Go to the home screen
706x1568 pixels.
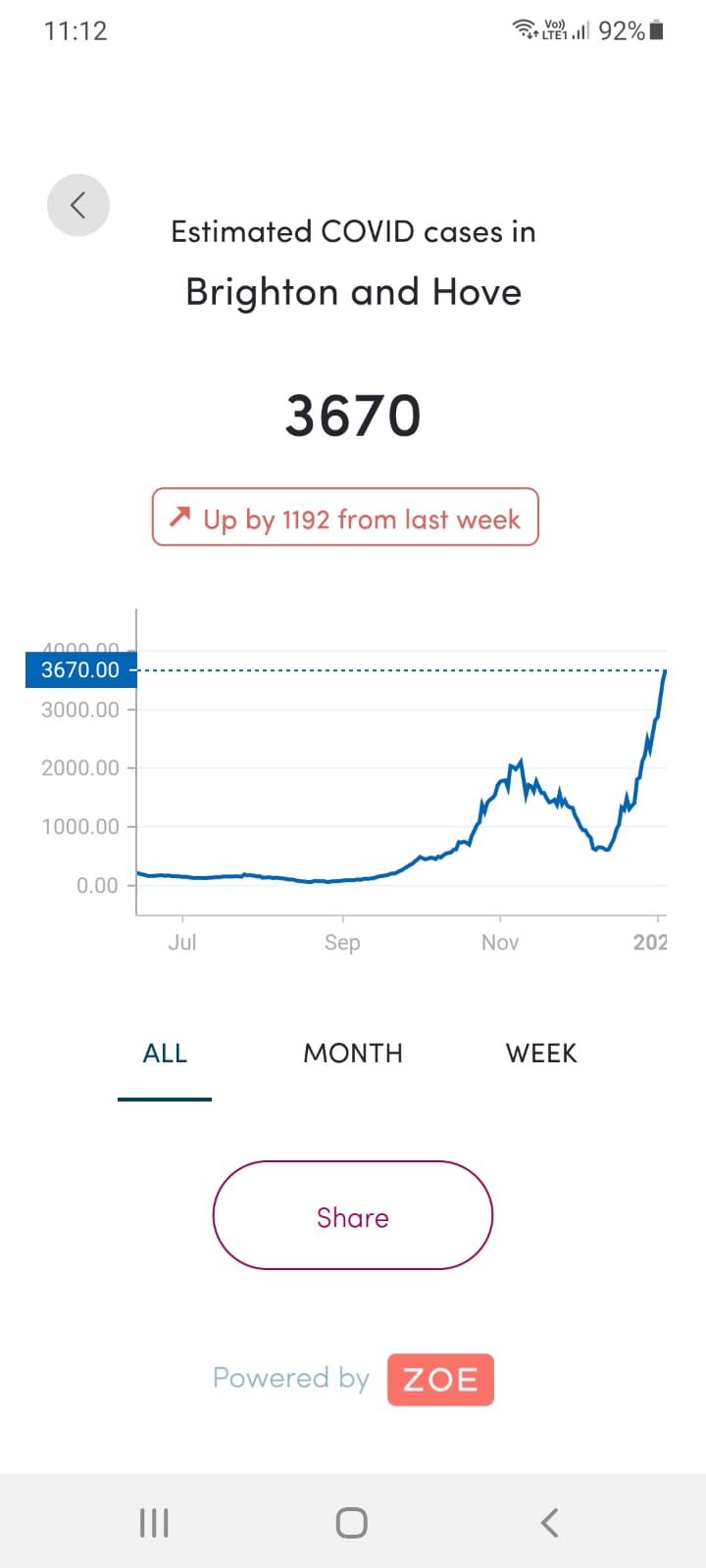pos(352,1522)
